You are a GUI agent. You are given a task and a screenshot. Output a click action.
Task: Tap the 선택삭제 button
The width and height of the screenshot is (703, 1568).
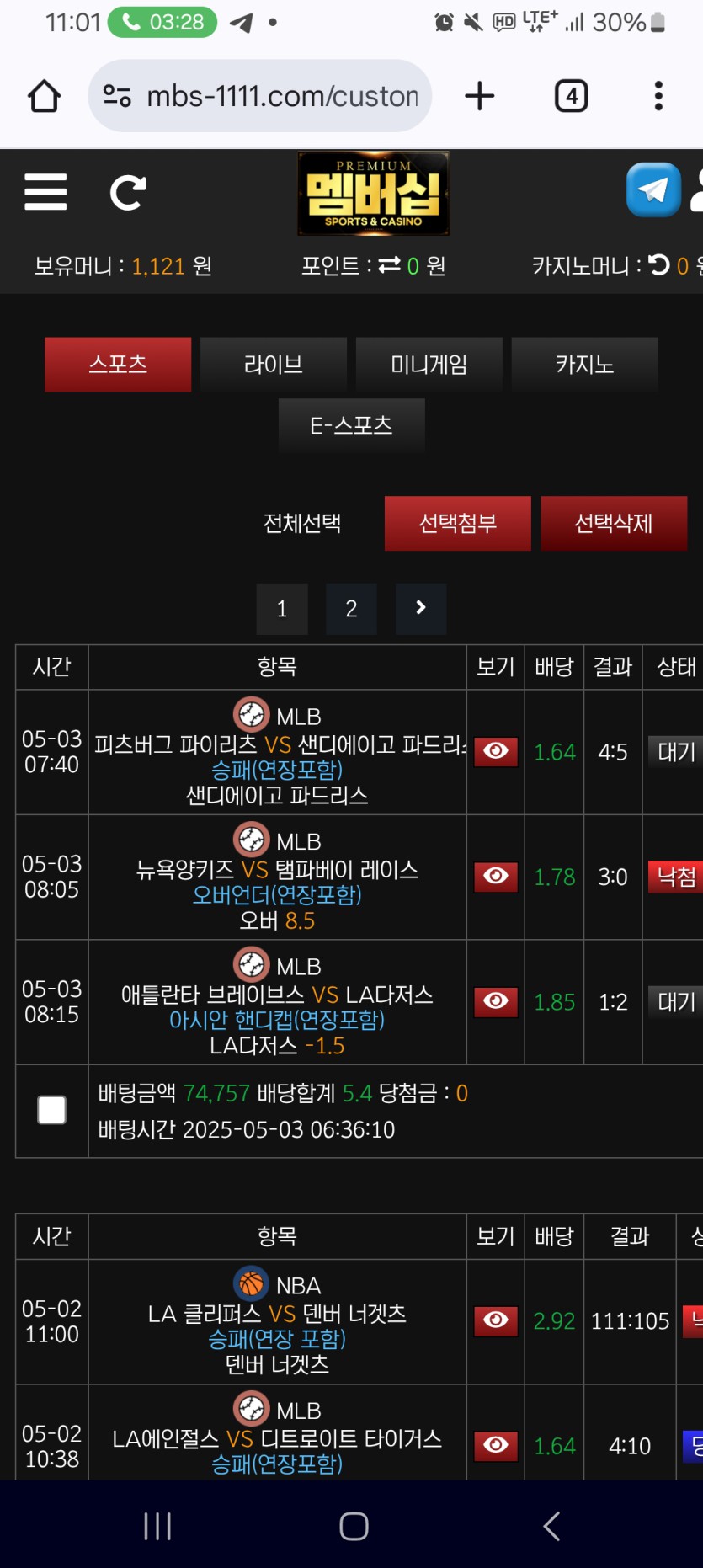pos(614,523)
